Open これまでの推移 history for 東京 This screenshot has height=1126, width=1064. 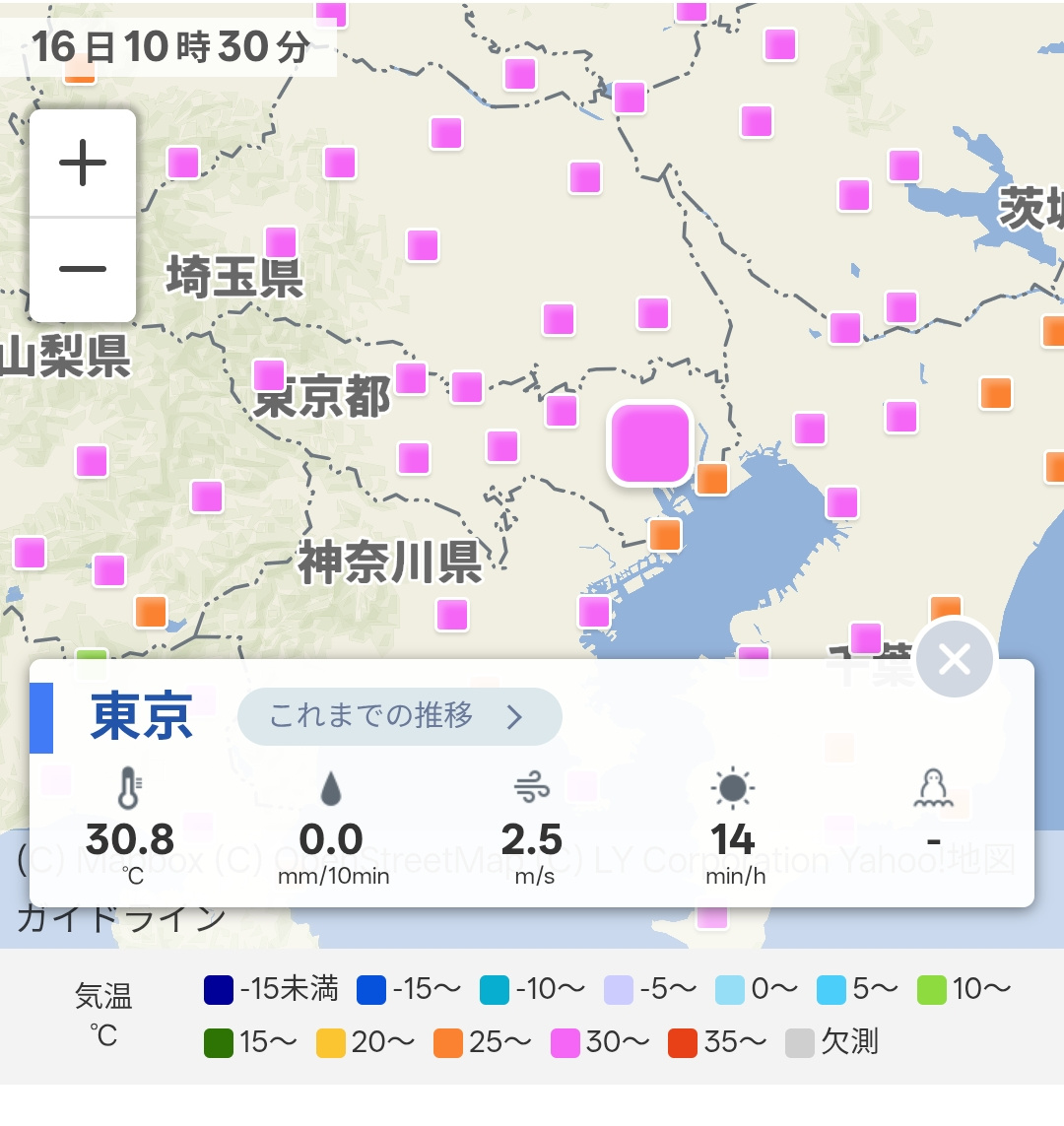point(399,716)
